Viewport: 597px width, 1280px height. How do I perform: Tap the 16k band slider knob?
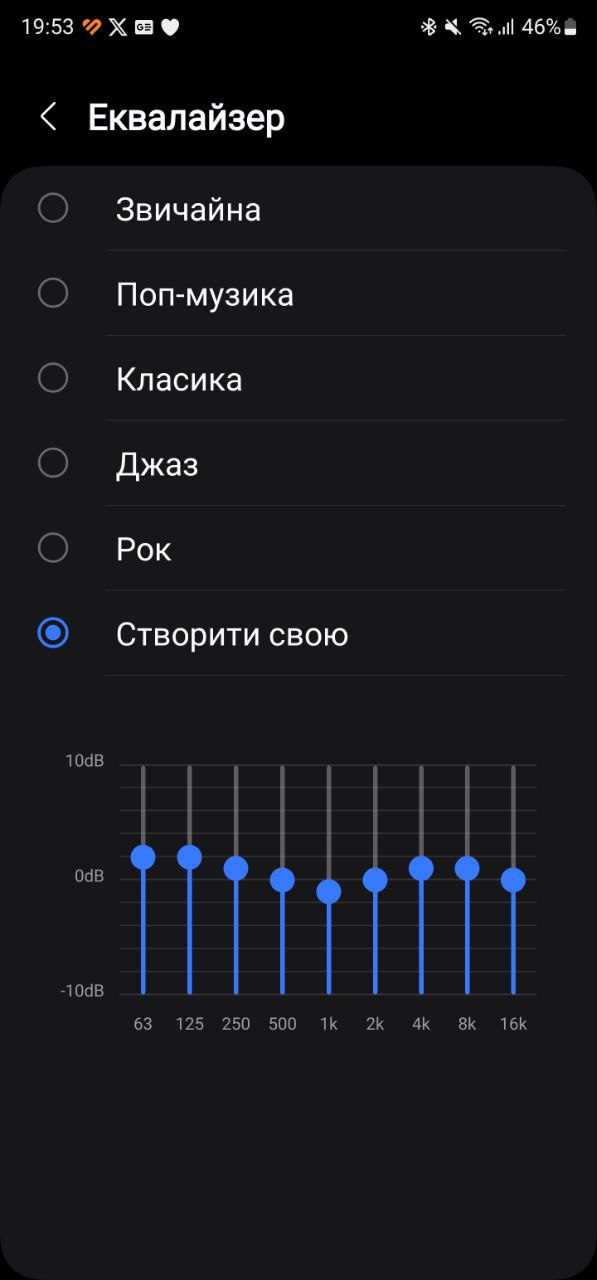(x=513, y=880)
